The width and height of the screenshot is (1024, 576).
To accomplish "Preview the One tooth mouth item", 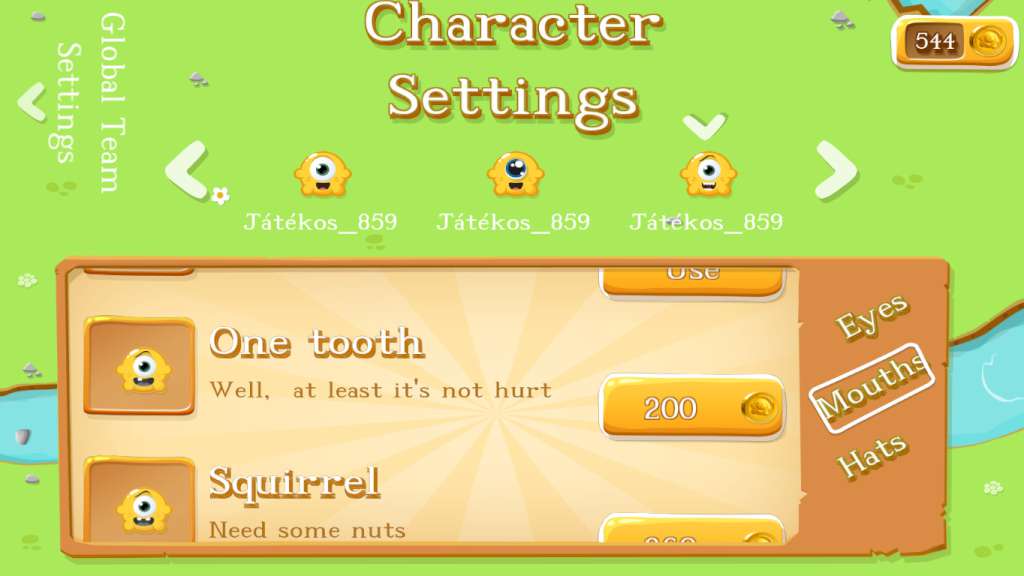I will click(x=140, y=366).
